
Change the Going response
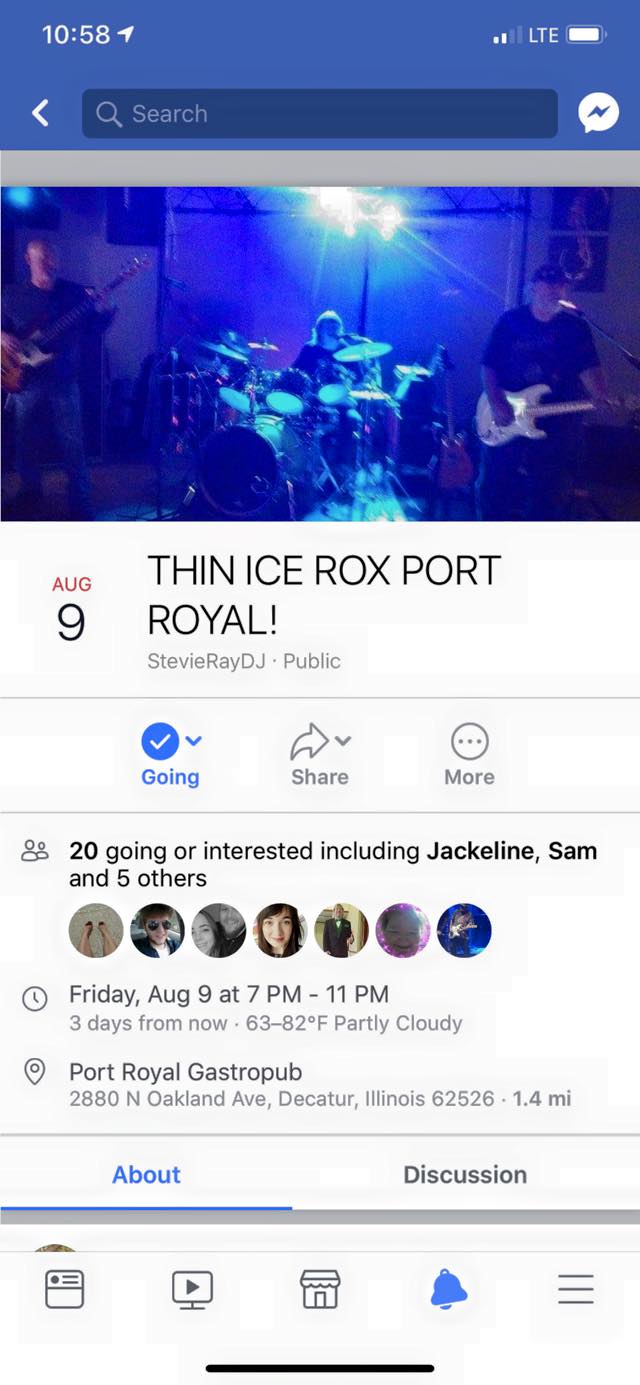tap(170, 755)
